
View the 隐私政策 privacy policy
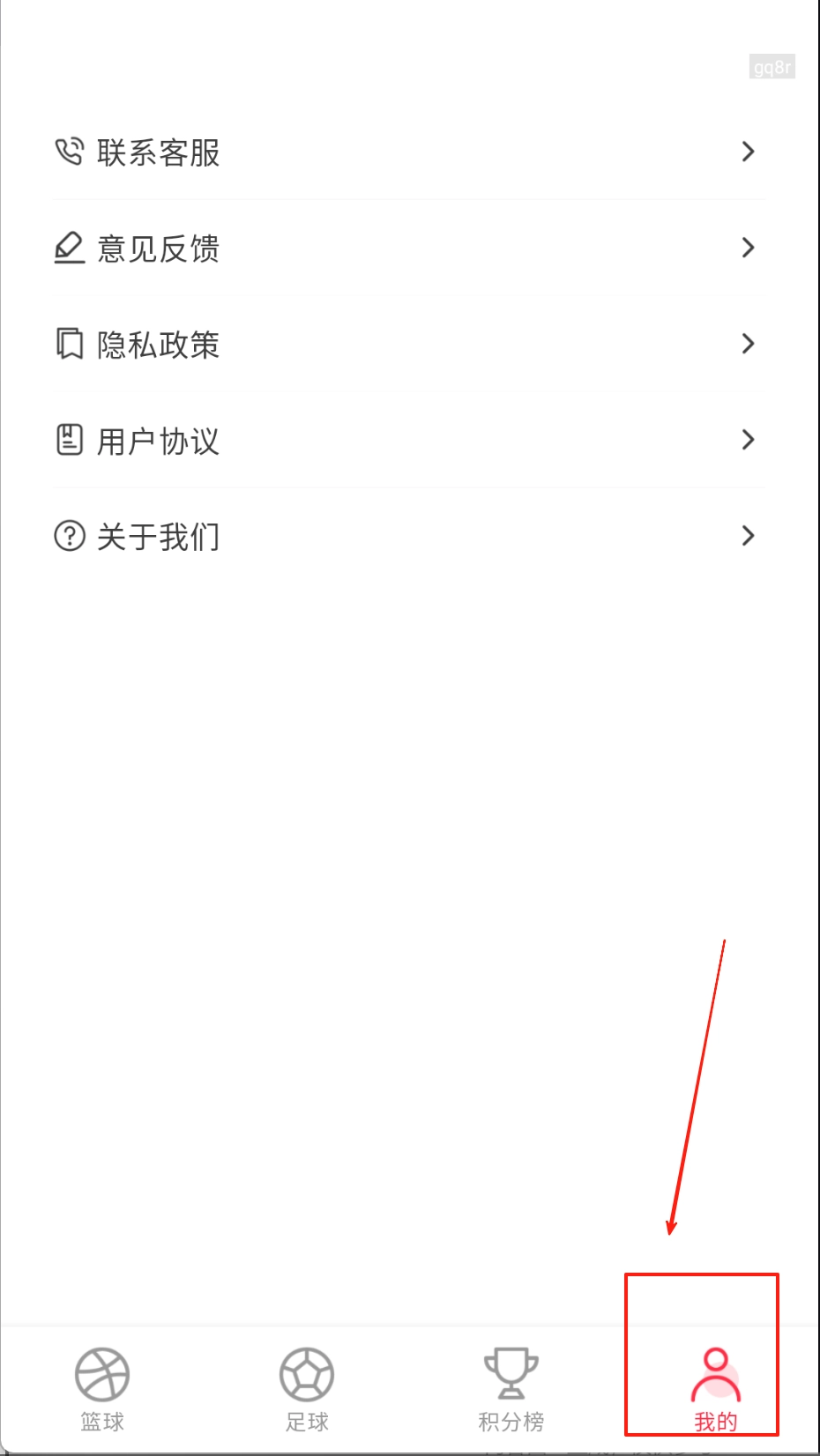click(x=406, y=345)
